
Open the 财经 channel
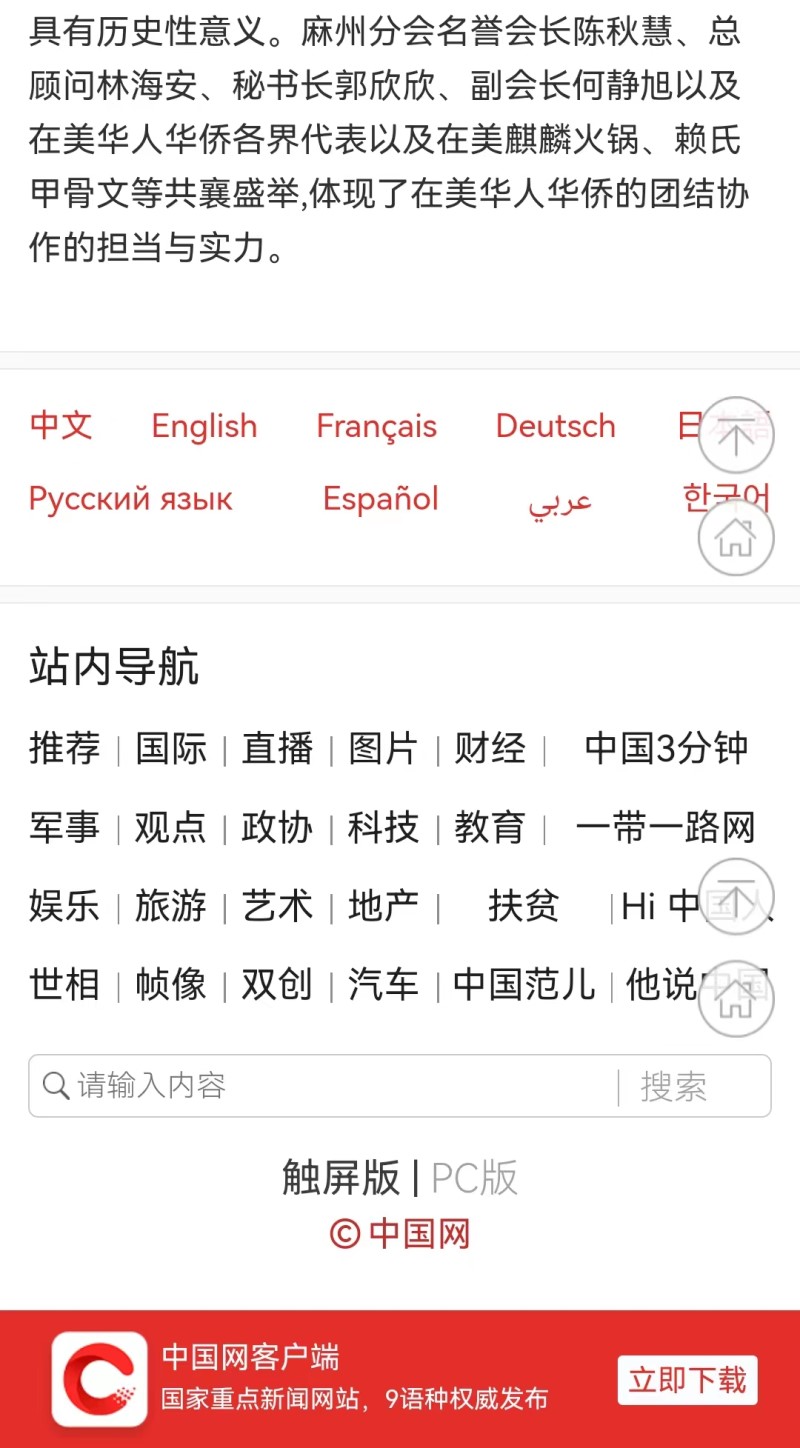point(490,748)
